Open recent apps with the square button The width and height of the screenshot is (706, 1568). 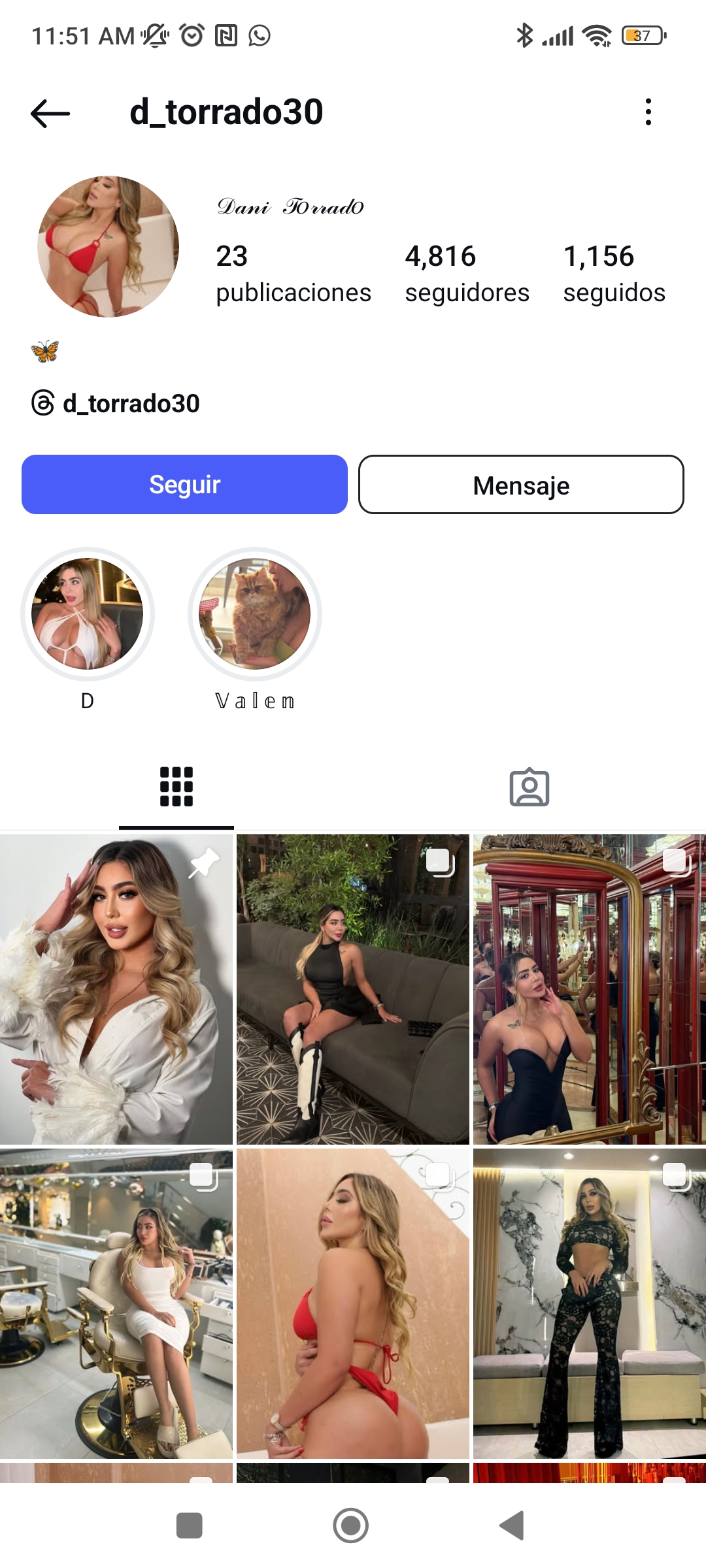click(x=190, y=1526)
